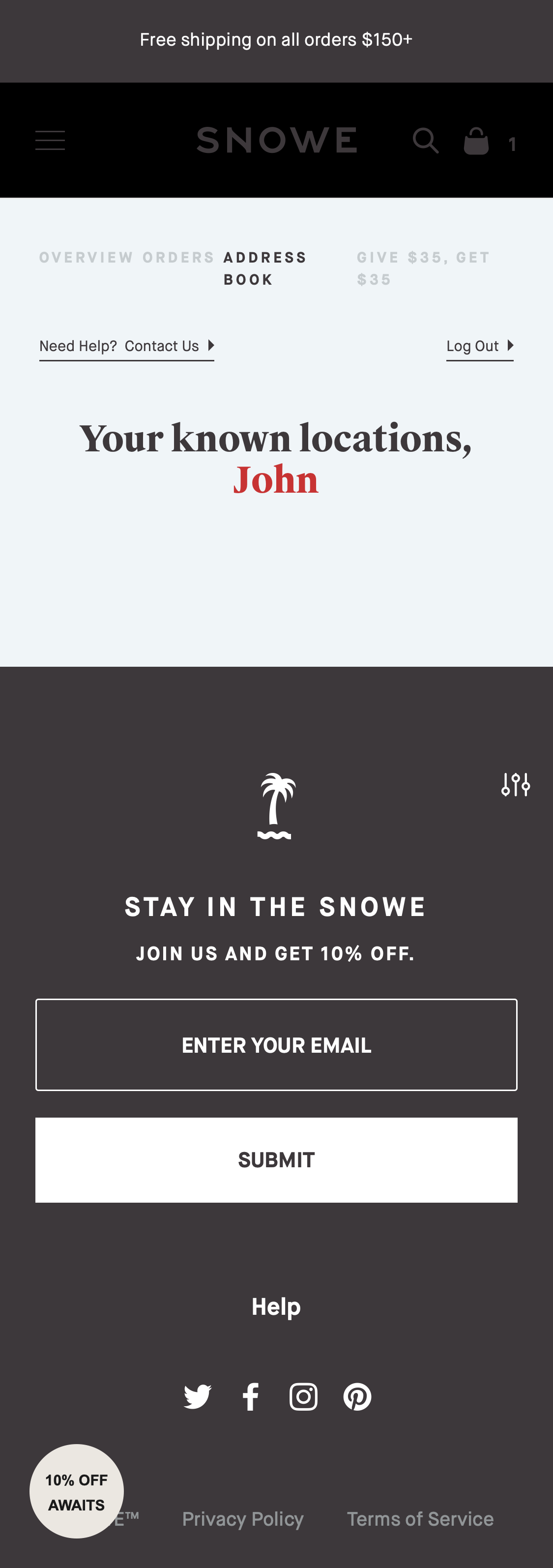Viewport: 553px width, 1568px height.
Task: Switch to the ORDERS tab
Action: coord(180,257)
